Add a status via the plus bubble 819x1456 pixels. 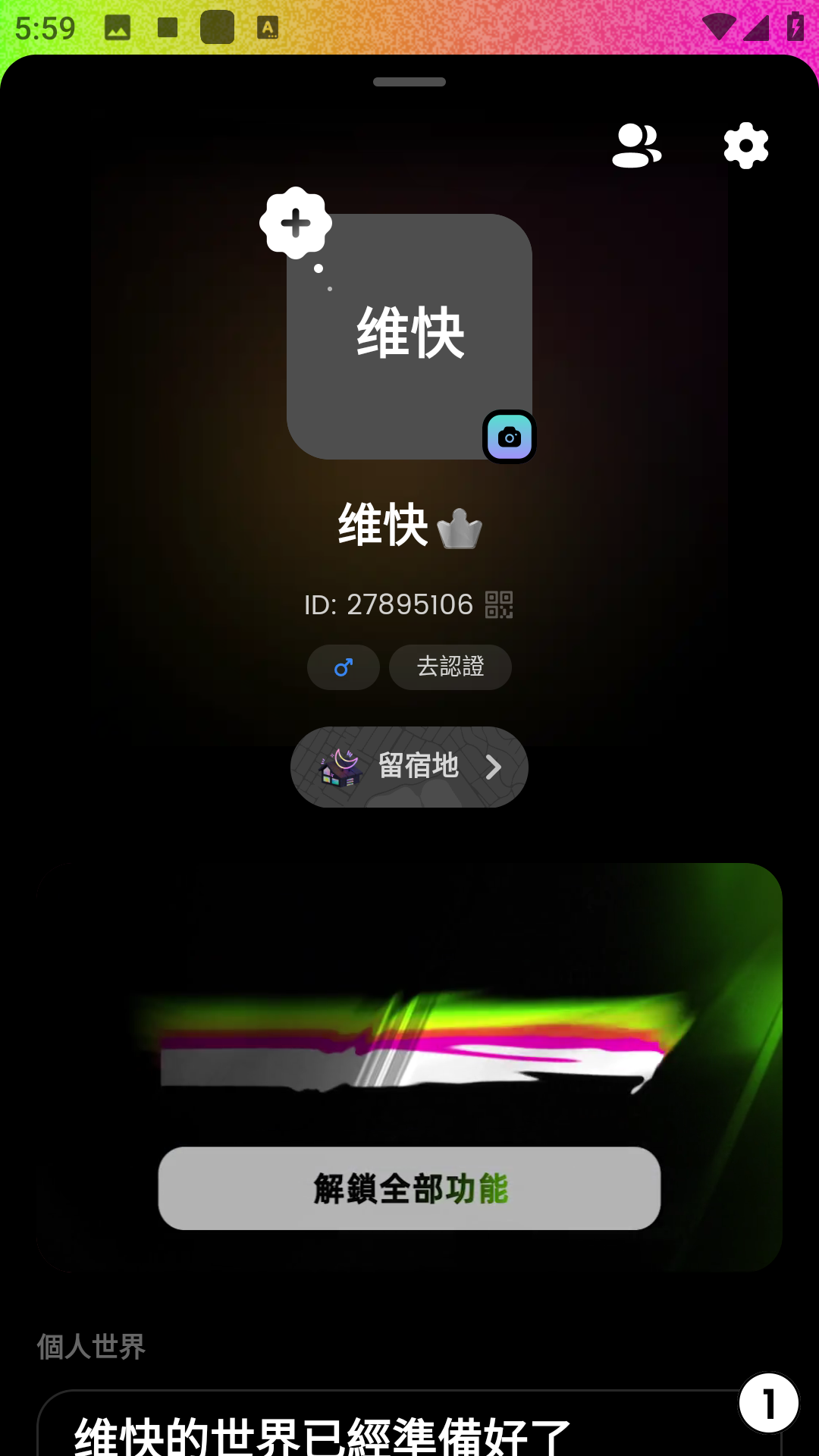pyautogui.click(x=296, y=223)
